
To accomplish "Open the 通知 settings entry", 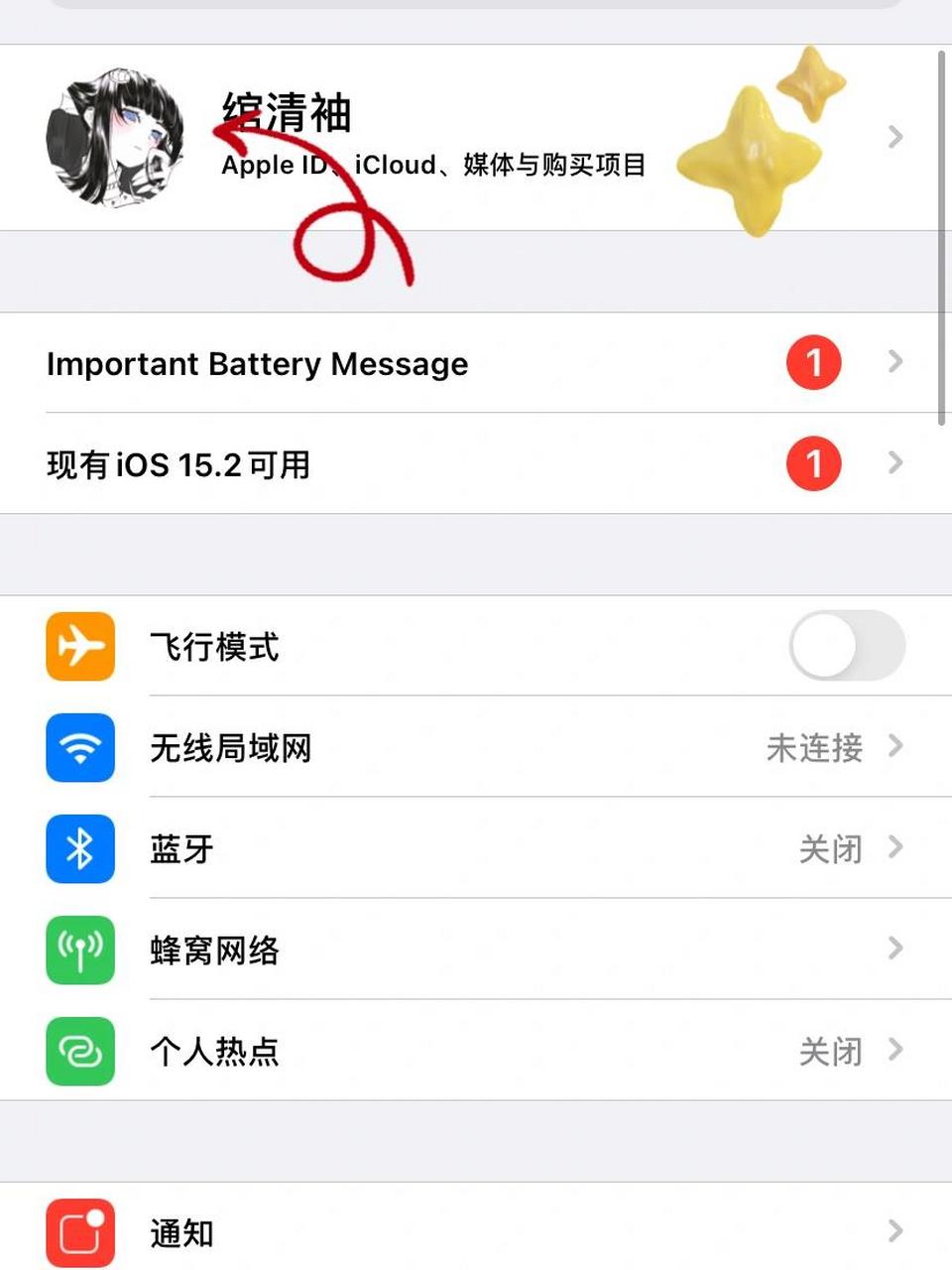I will tap(397, 1233).
